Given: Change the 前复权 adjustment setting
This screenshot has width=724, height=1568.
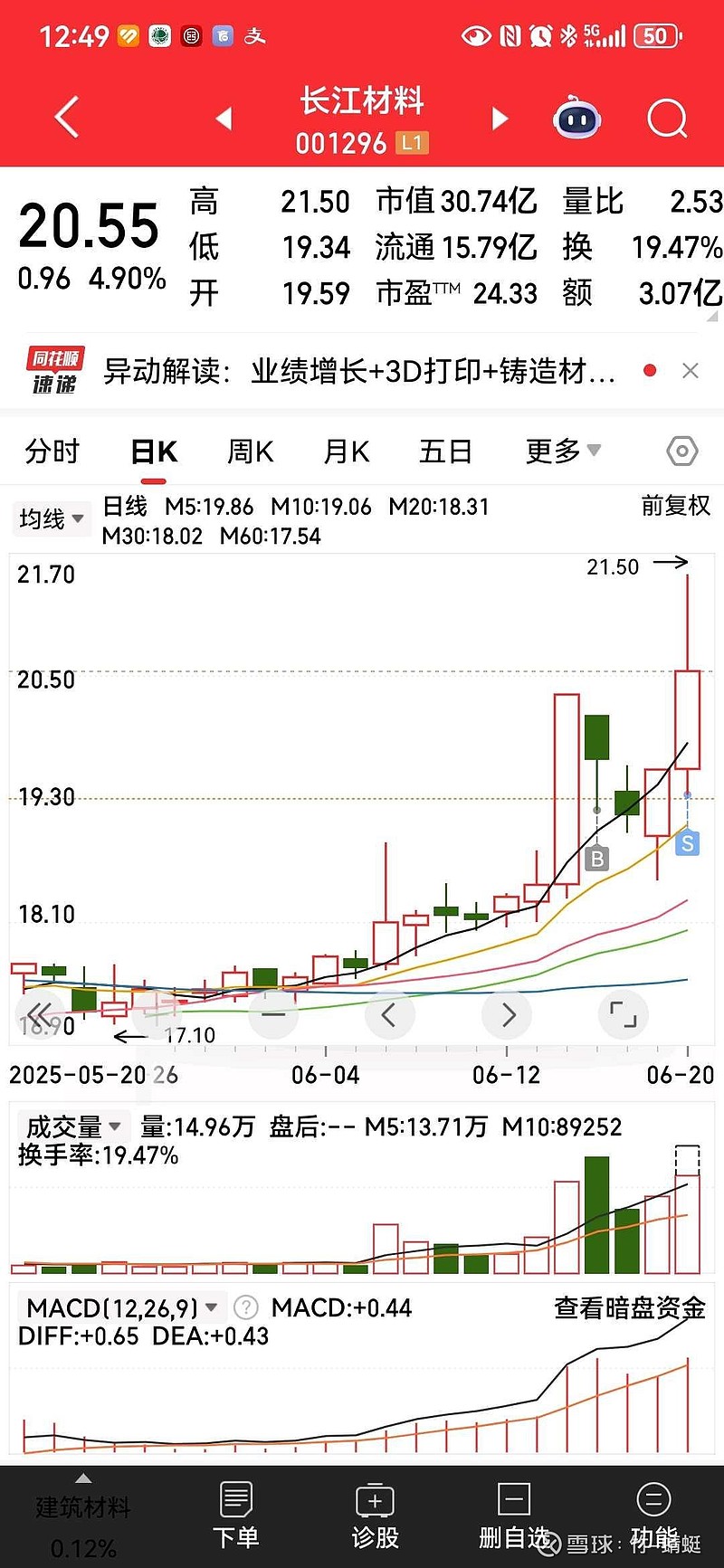Looking at the screenshot, I should click(676, 506).
